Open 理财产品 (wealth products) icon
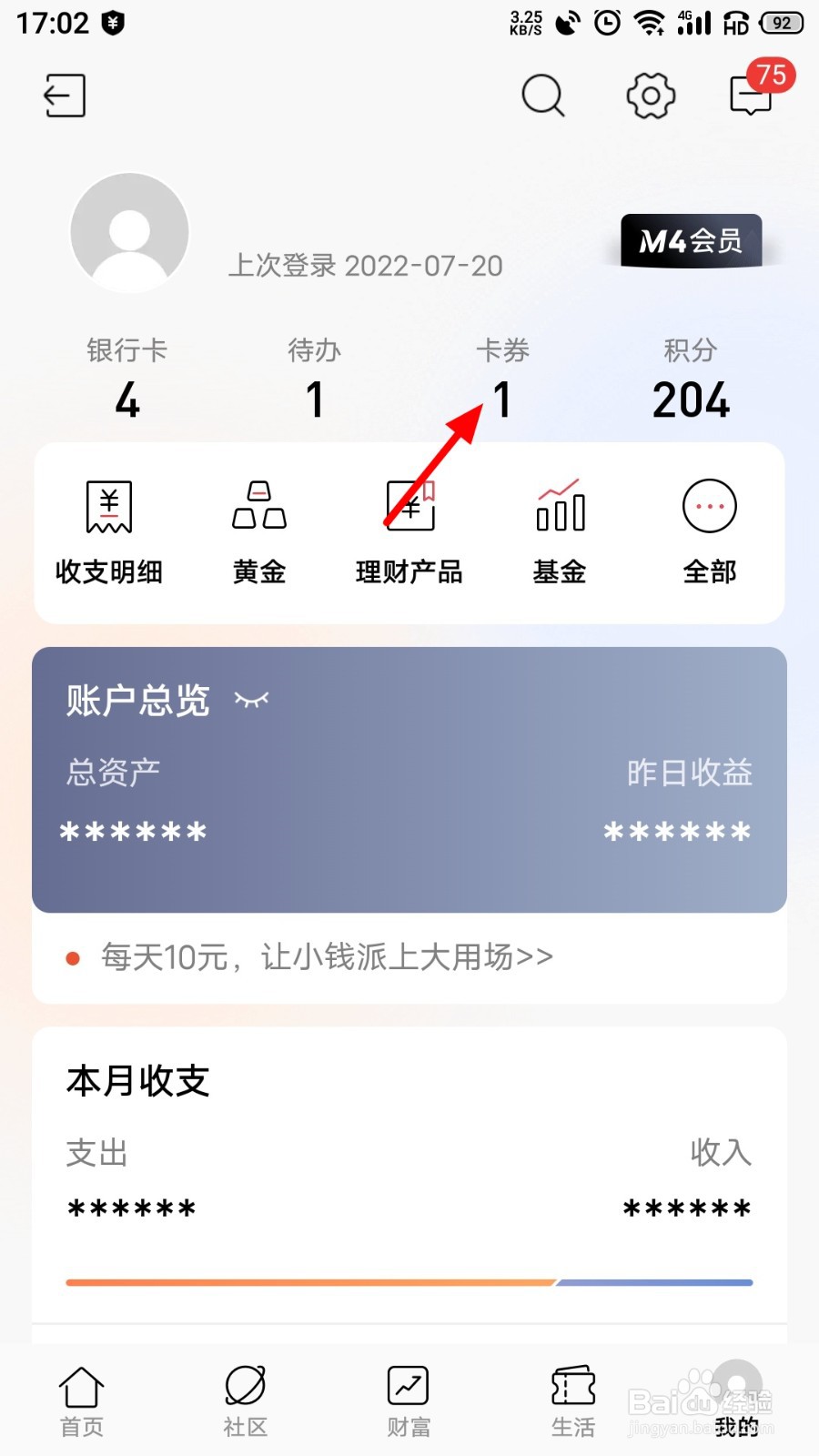 click(x=409, y=528)
